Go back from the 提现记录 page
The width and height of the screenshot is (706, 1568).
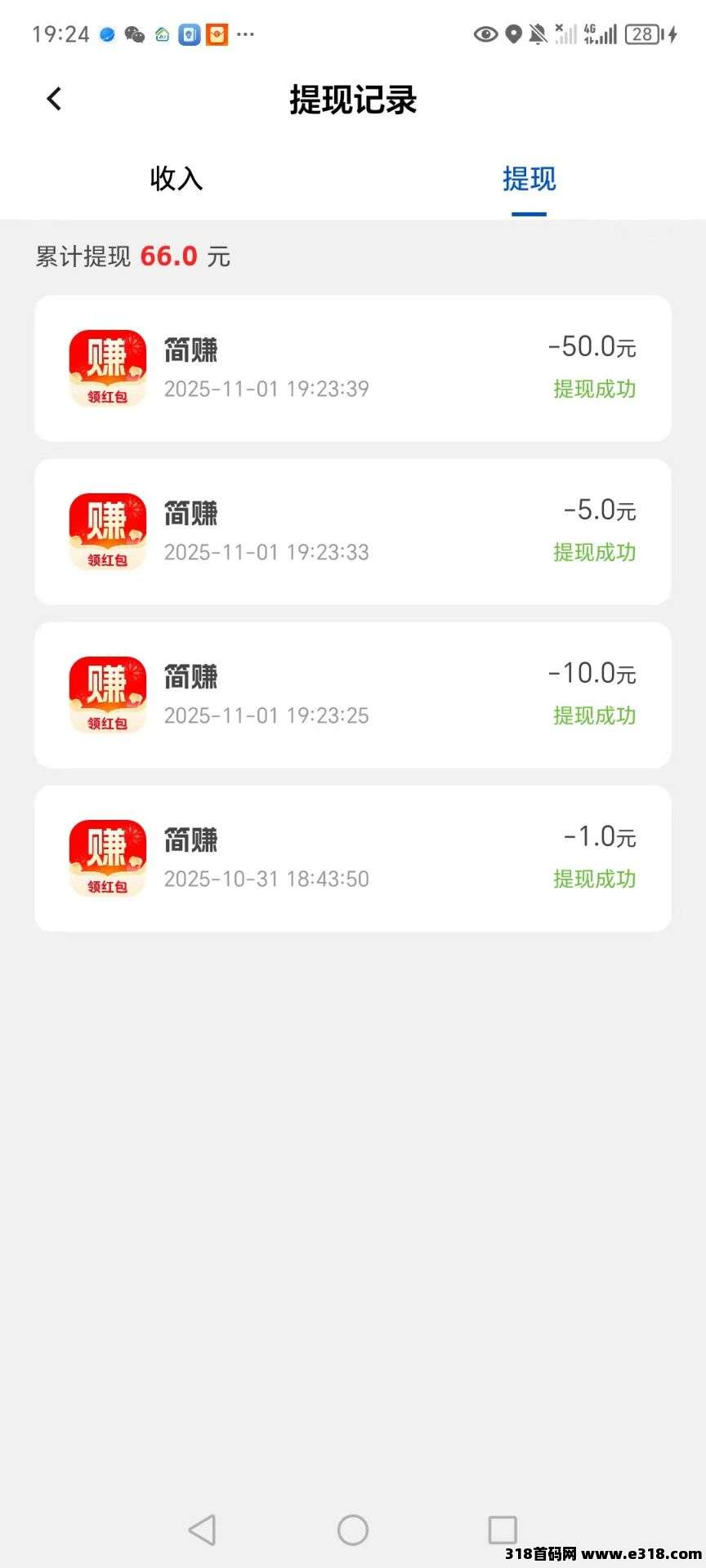pos(54,100)
